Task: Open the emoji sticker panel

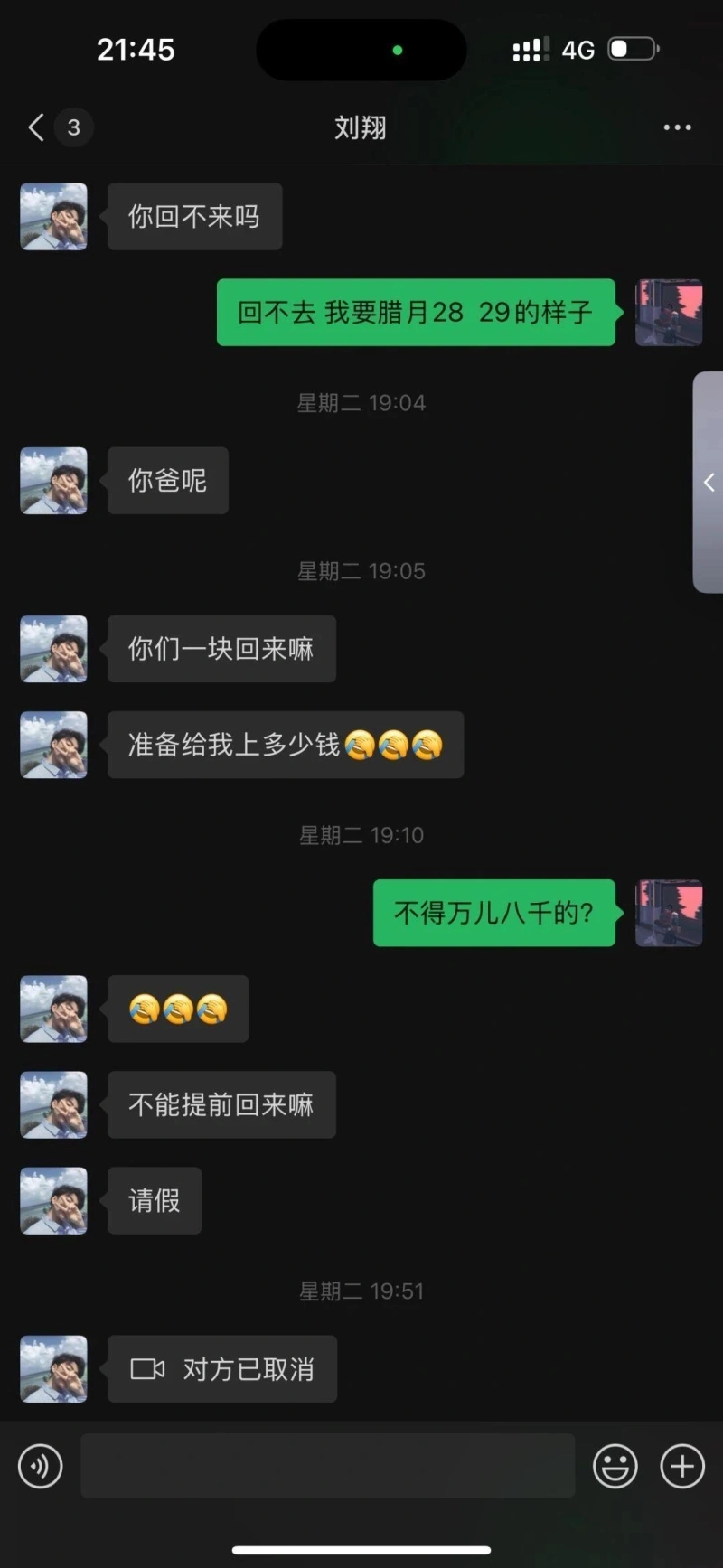Action: pos(615,1466)
